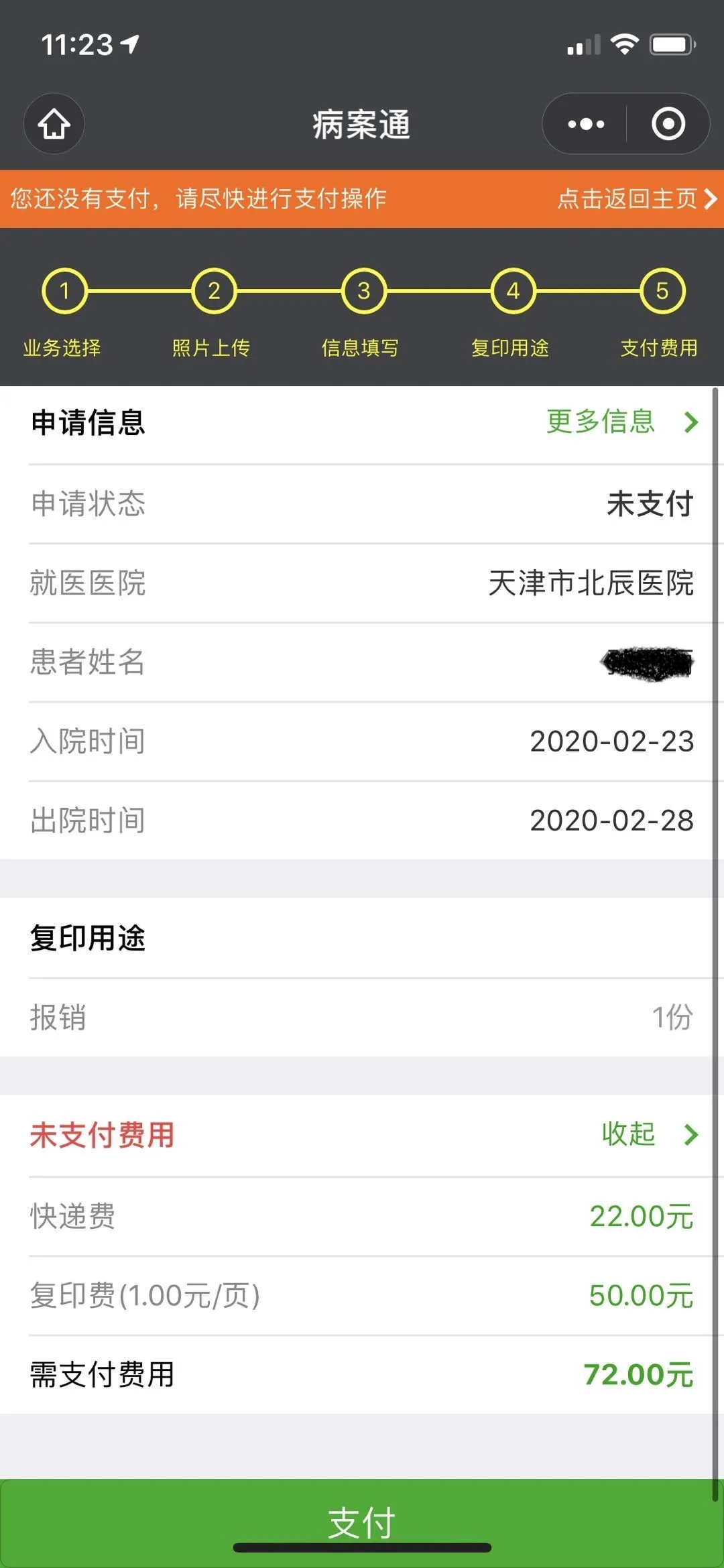724x1568 pixels.
Task: Tap the green 支付 button to pay
Action: [362, 1523]
